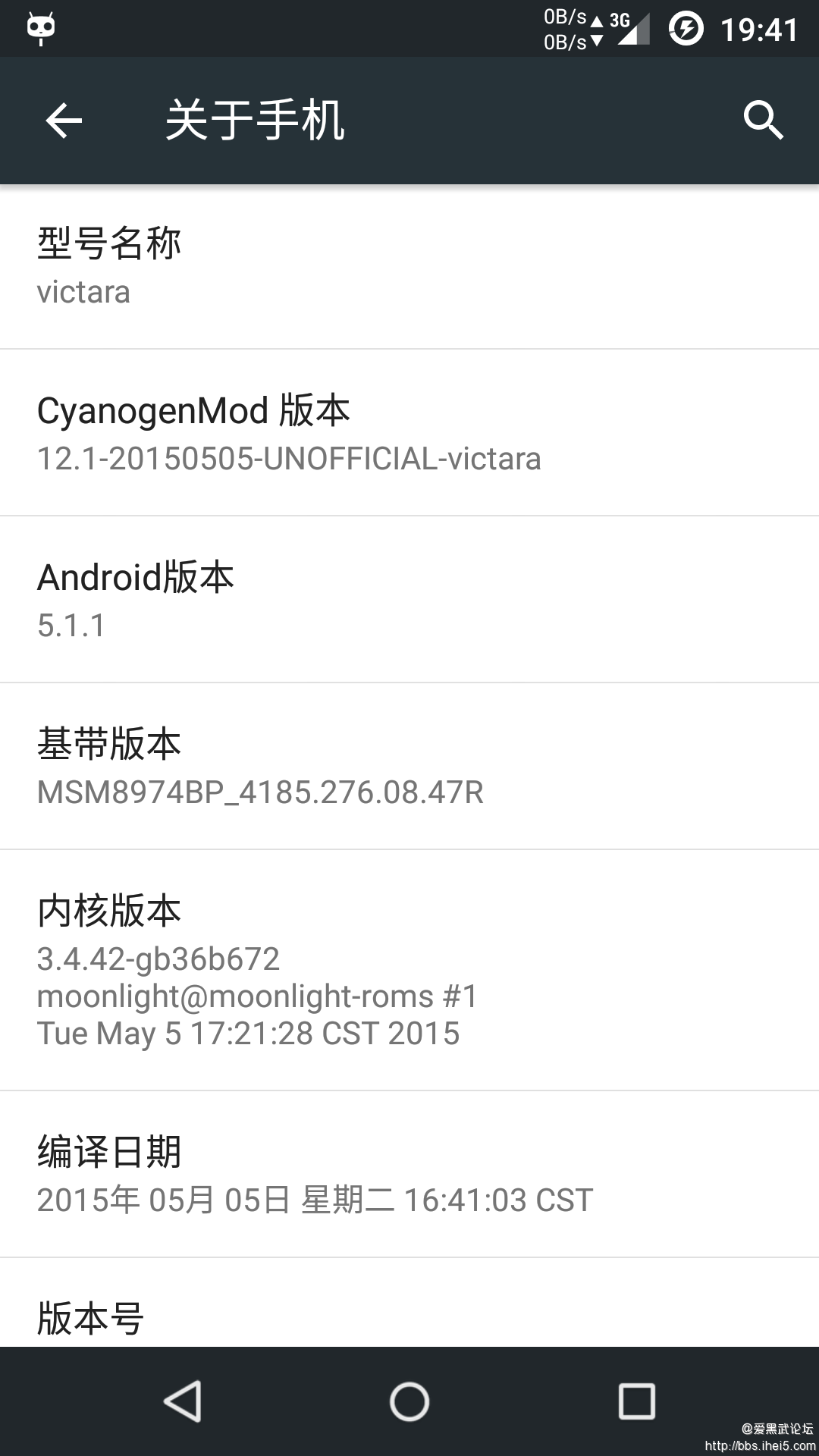
Task: Select the 基带版本 row
Action: click(x=409, y=767)
